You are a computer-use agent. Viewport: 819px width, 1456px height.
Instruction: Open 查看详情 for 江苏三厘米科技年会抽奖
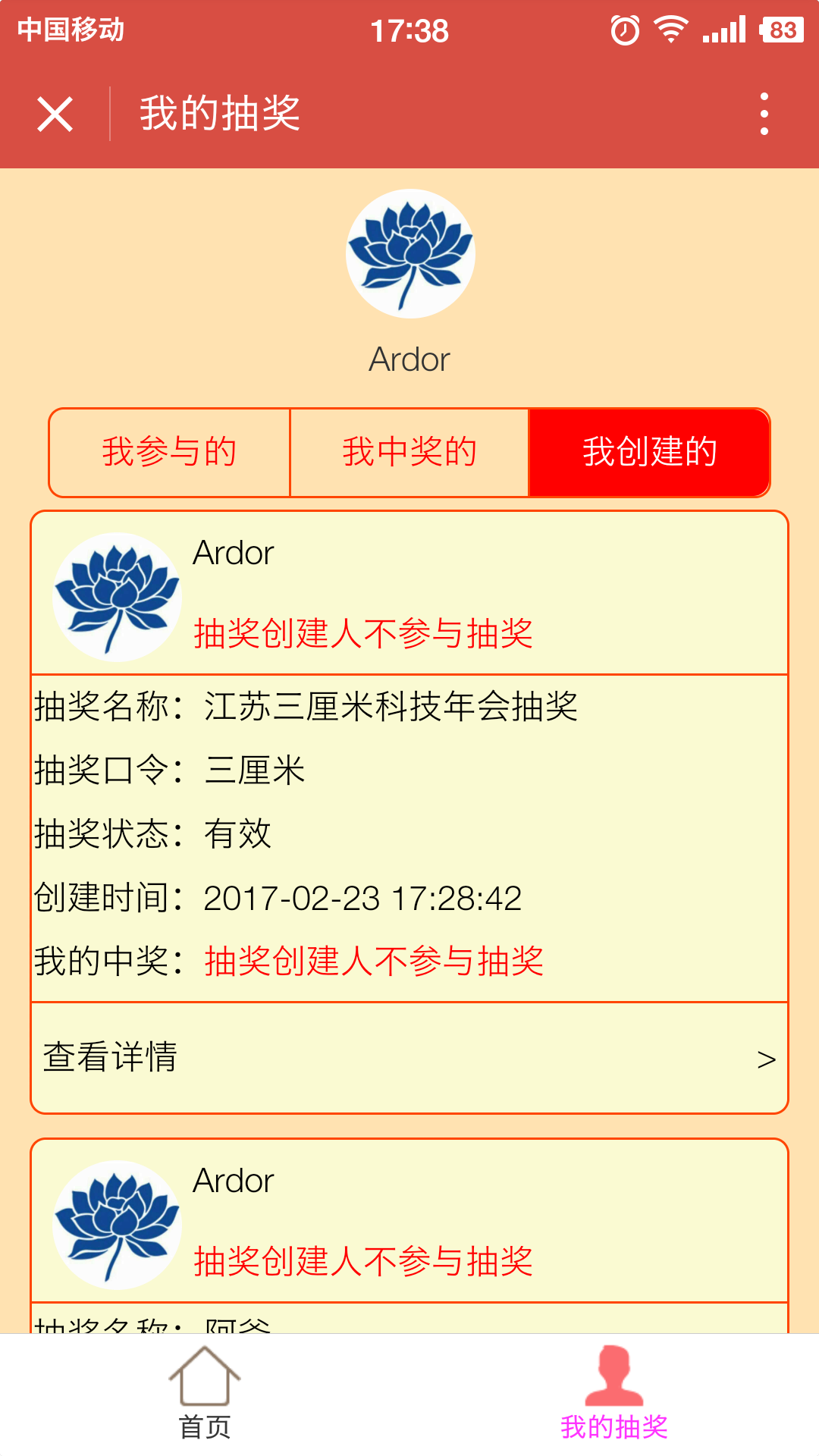pos(409,1058)
